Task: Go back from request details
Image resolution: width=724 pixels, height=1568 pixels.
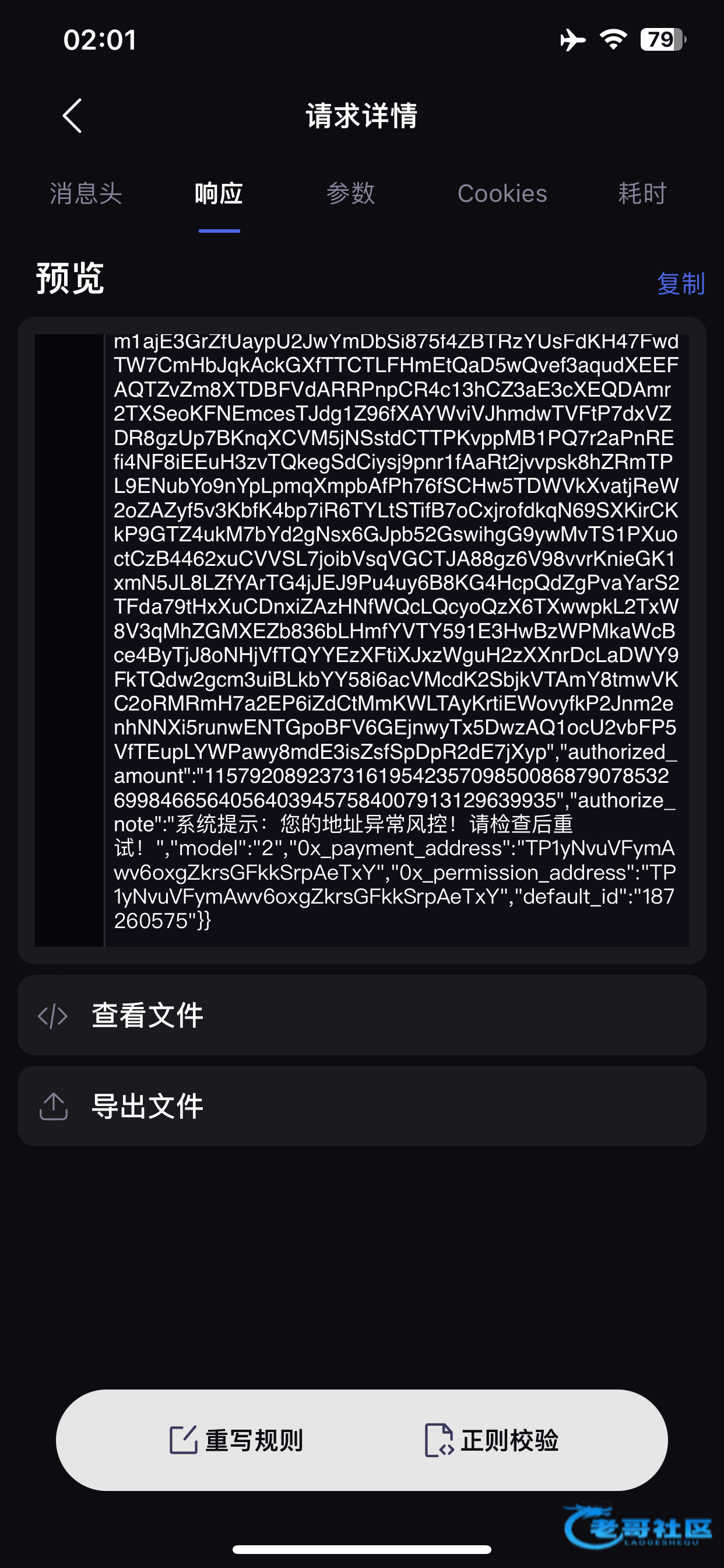Action: (x=72, y=116)
